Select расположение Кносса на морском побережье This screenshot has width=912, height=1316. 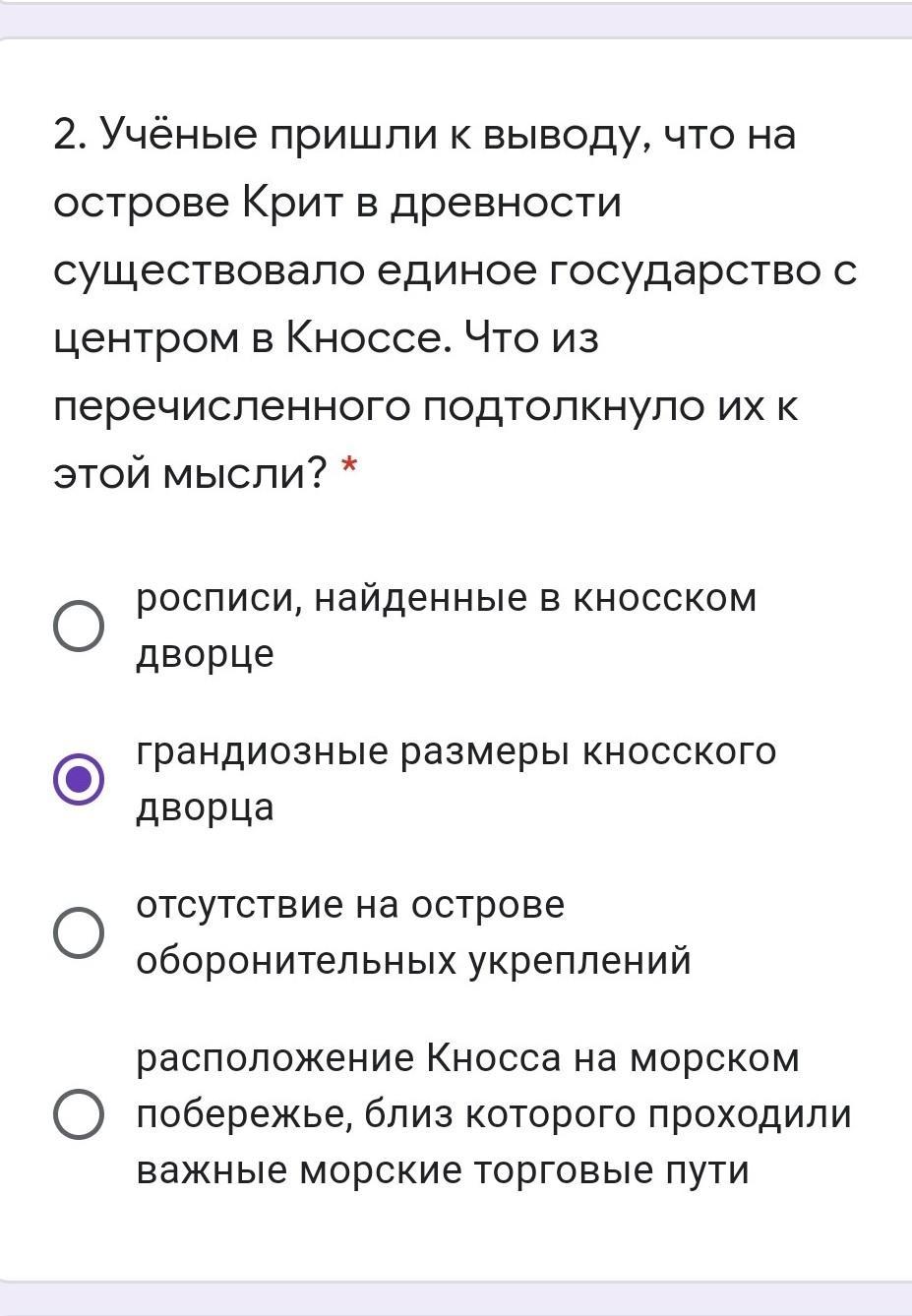coord(79,1114)
